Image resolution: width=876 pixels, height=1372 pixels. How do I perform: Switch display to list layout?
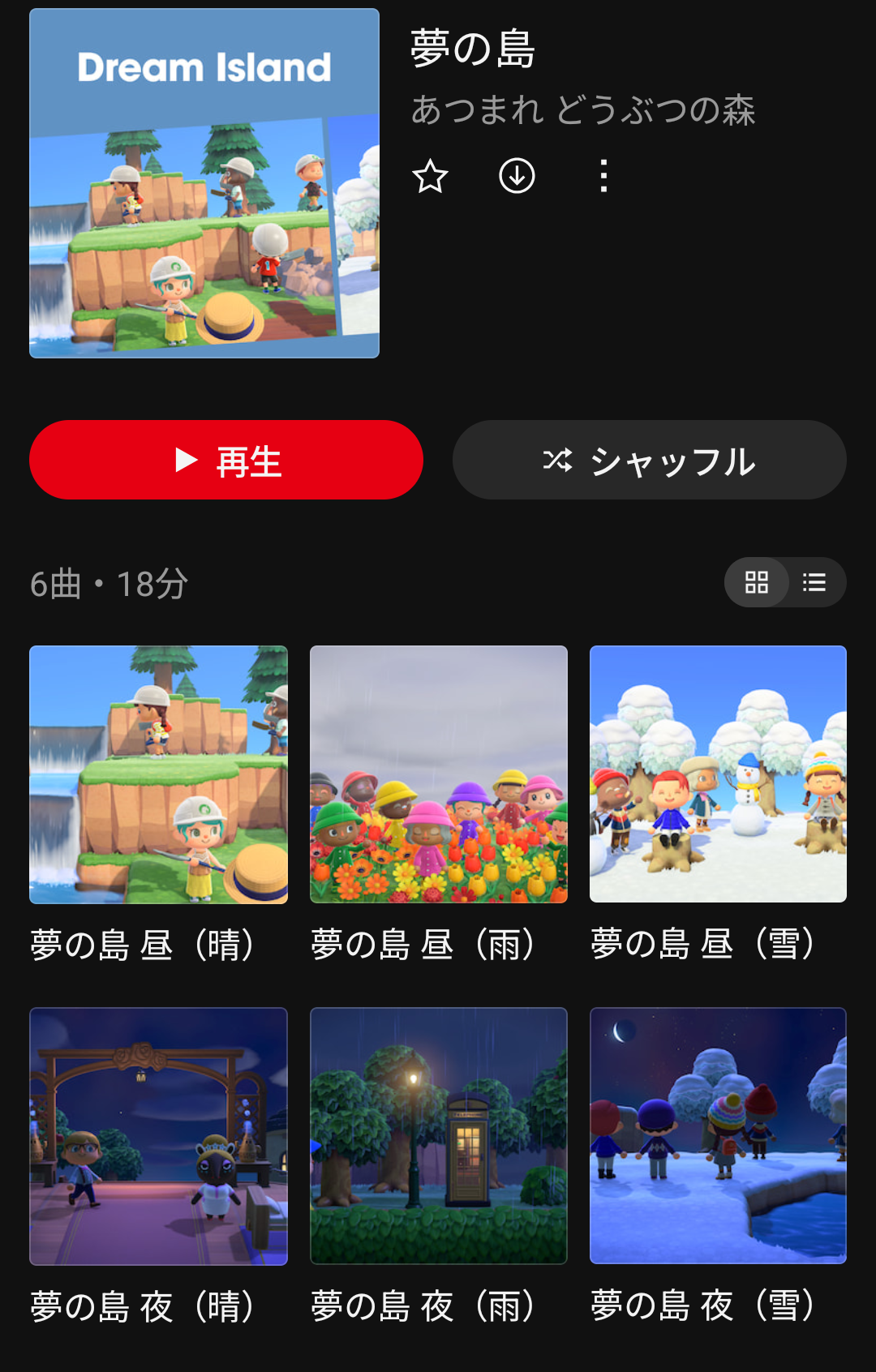(x=813, y=582)
